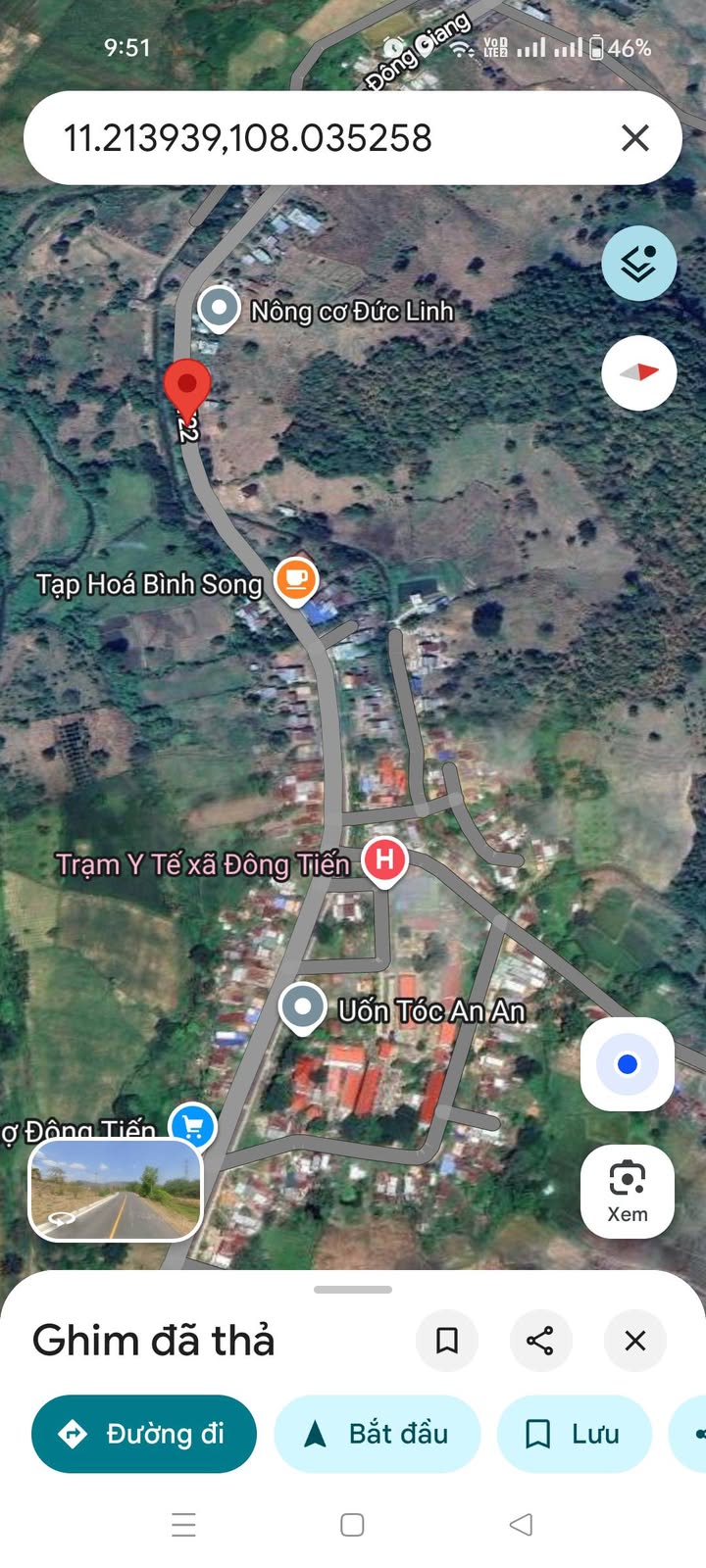
Task: Get directions with Đường đi
Action: click(144, 1434)
